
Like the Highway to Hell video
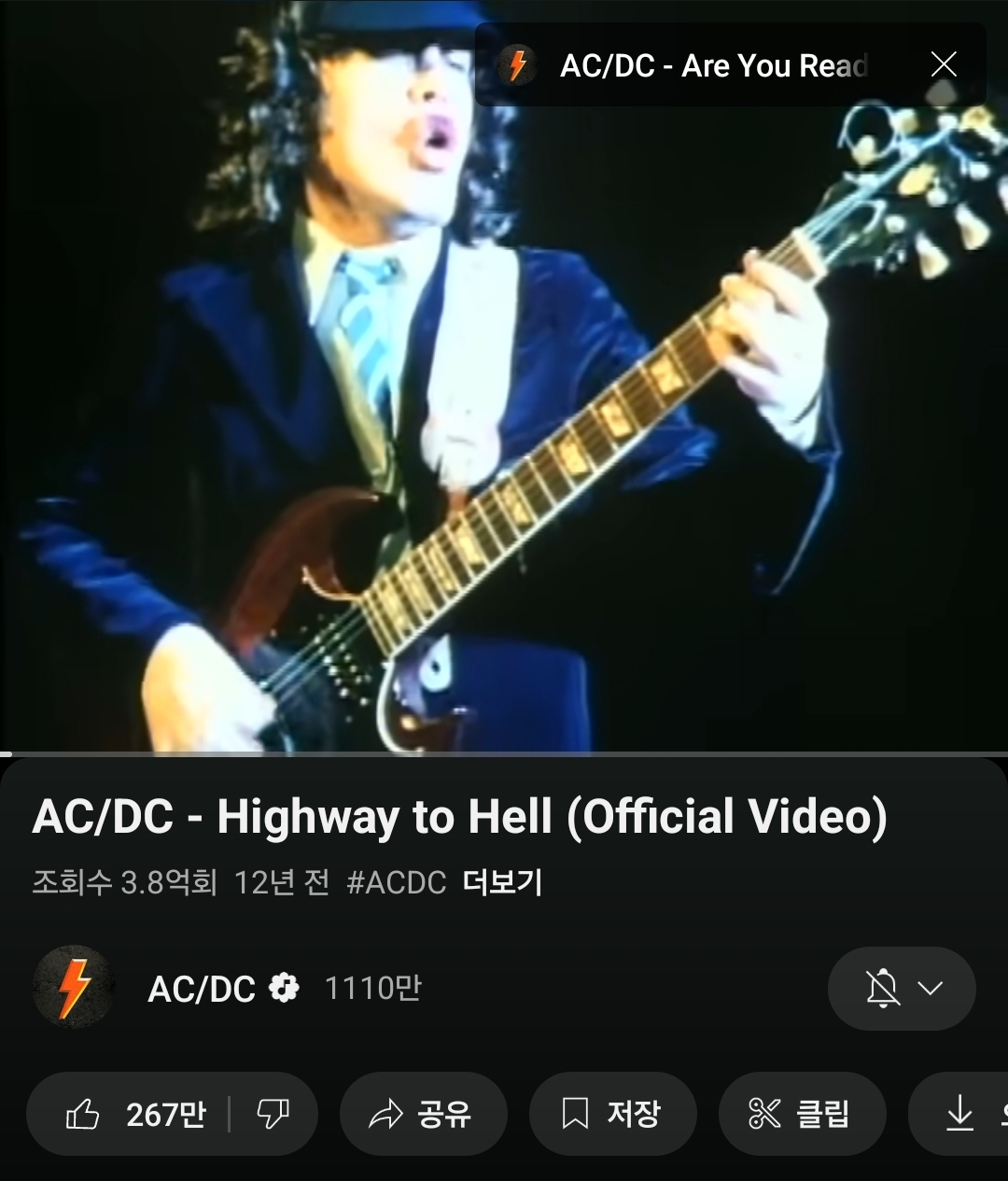135,1114
